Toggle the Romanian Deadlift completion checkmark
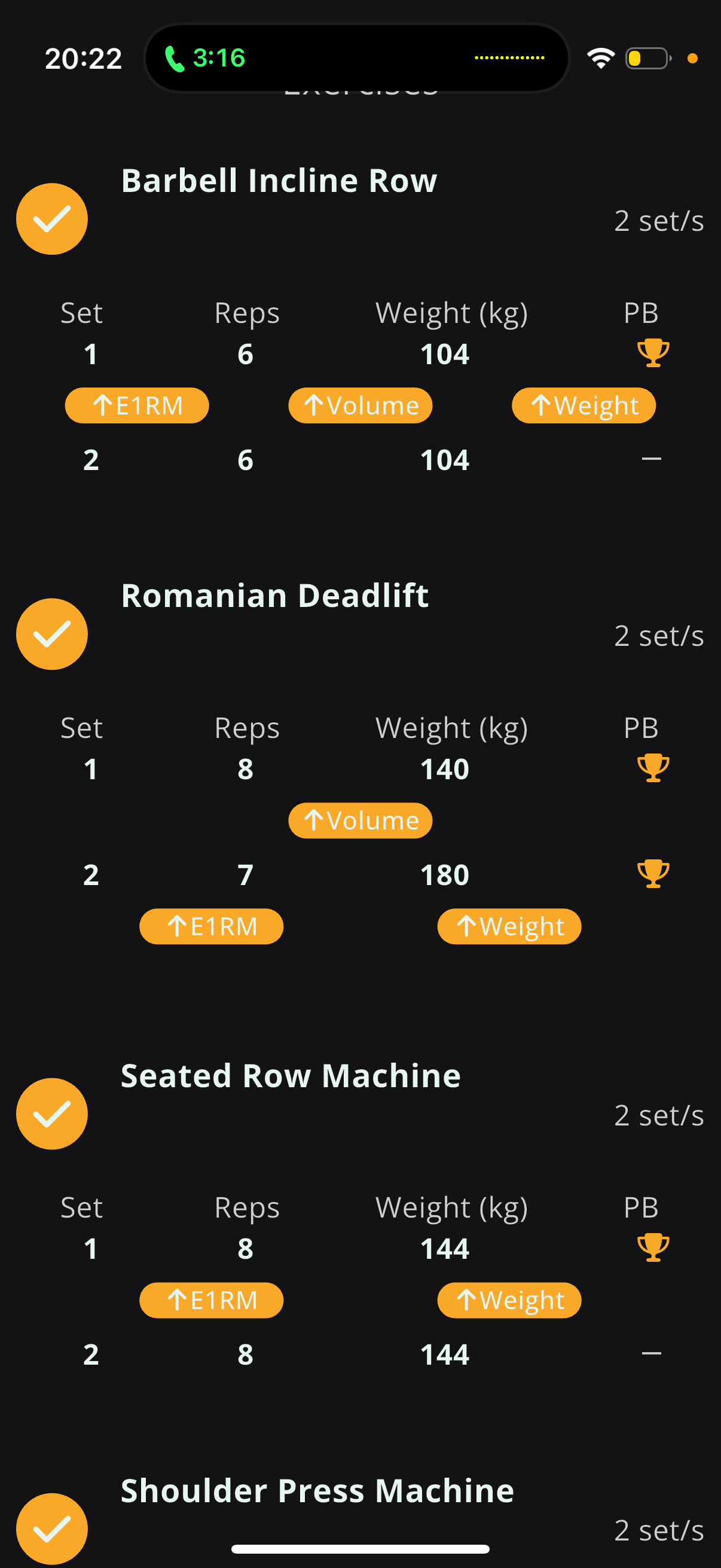 [x=52, y=634]
